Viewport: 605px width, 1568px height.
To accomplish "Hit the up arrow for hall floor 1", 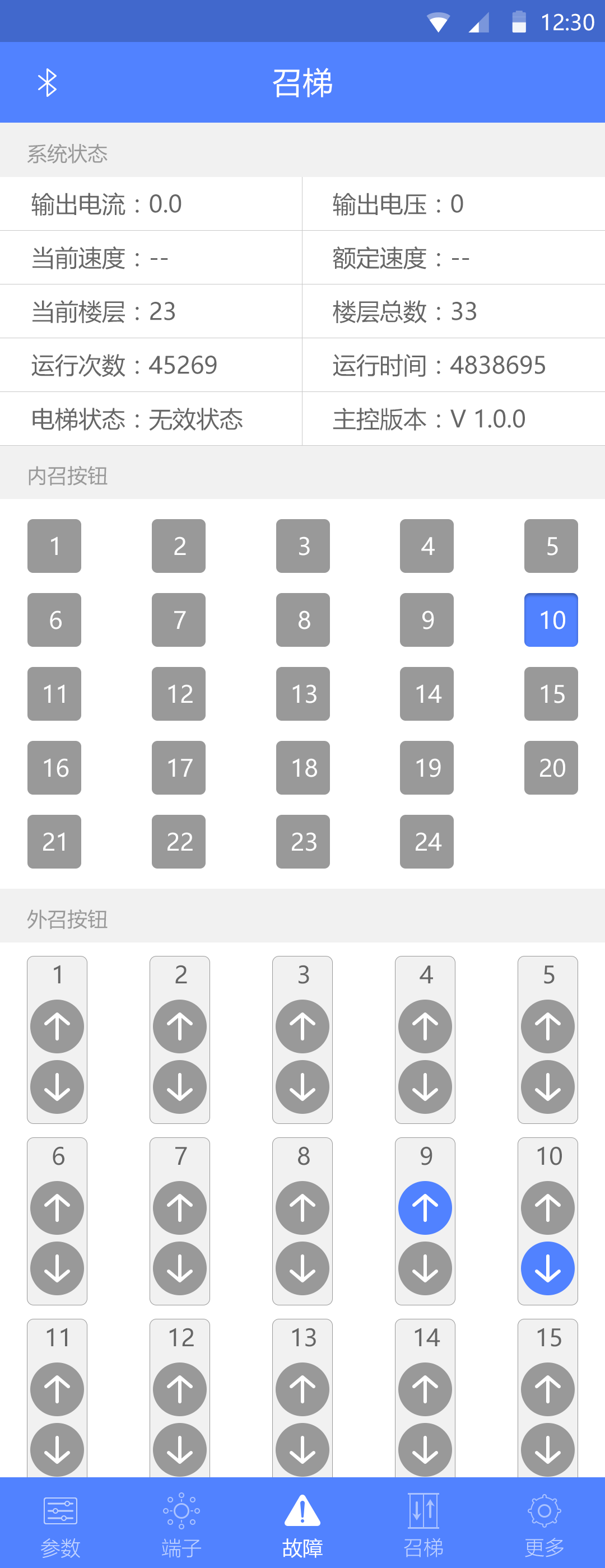I will click(57, 1027).
